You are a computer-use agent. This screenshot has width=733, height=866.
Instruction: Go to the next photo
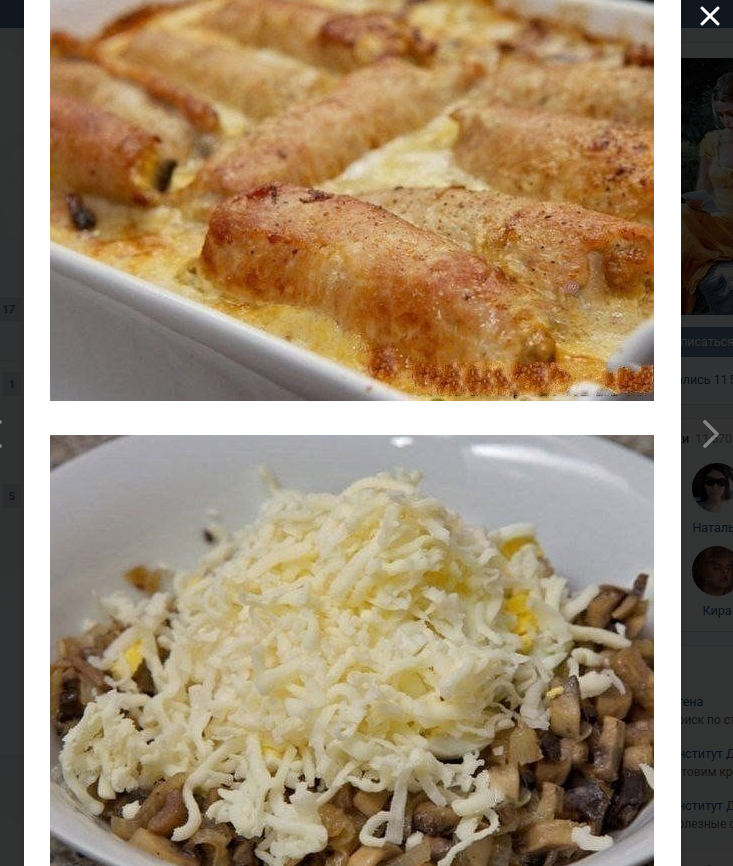point(710,434)
